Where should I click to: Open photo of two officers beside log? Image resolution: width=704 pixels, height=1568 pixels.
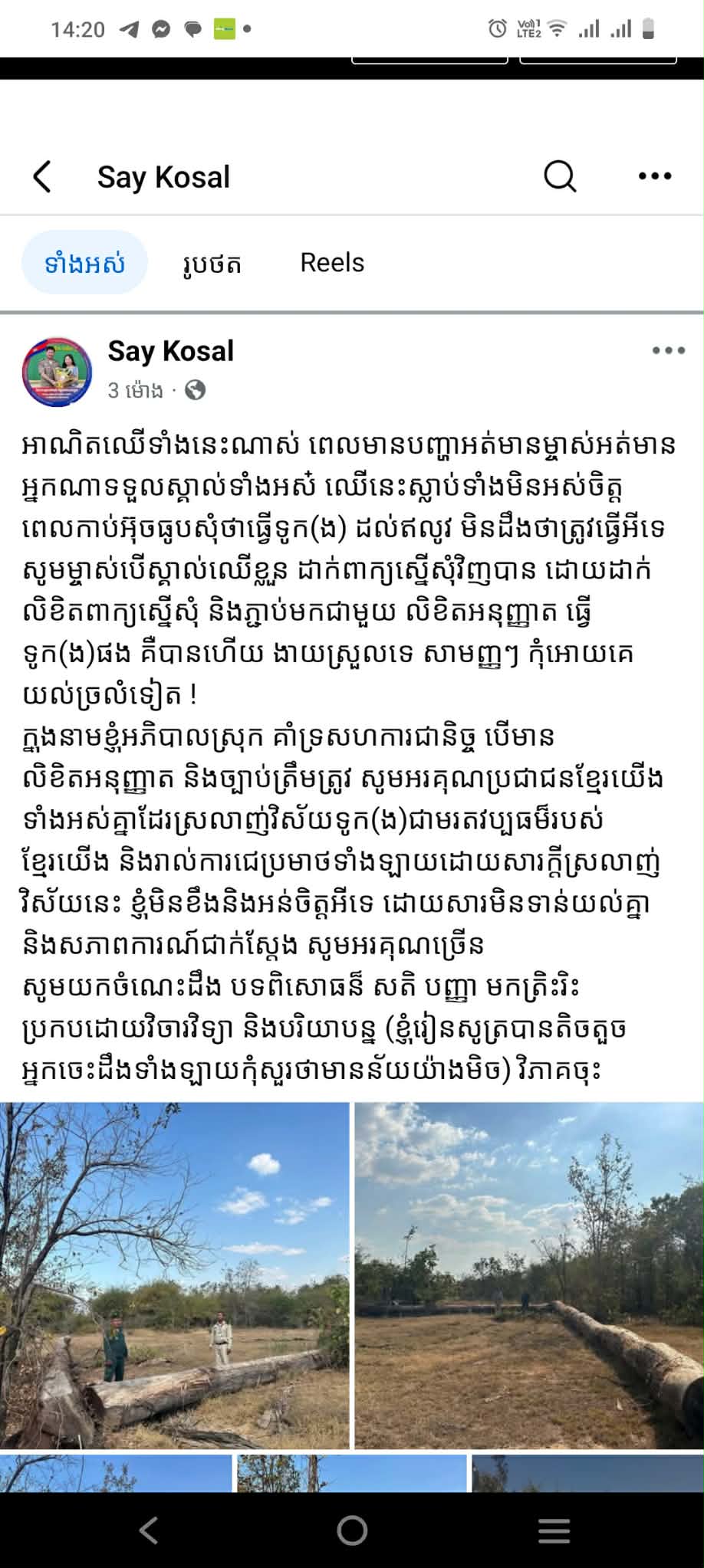[175, 1275]
